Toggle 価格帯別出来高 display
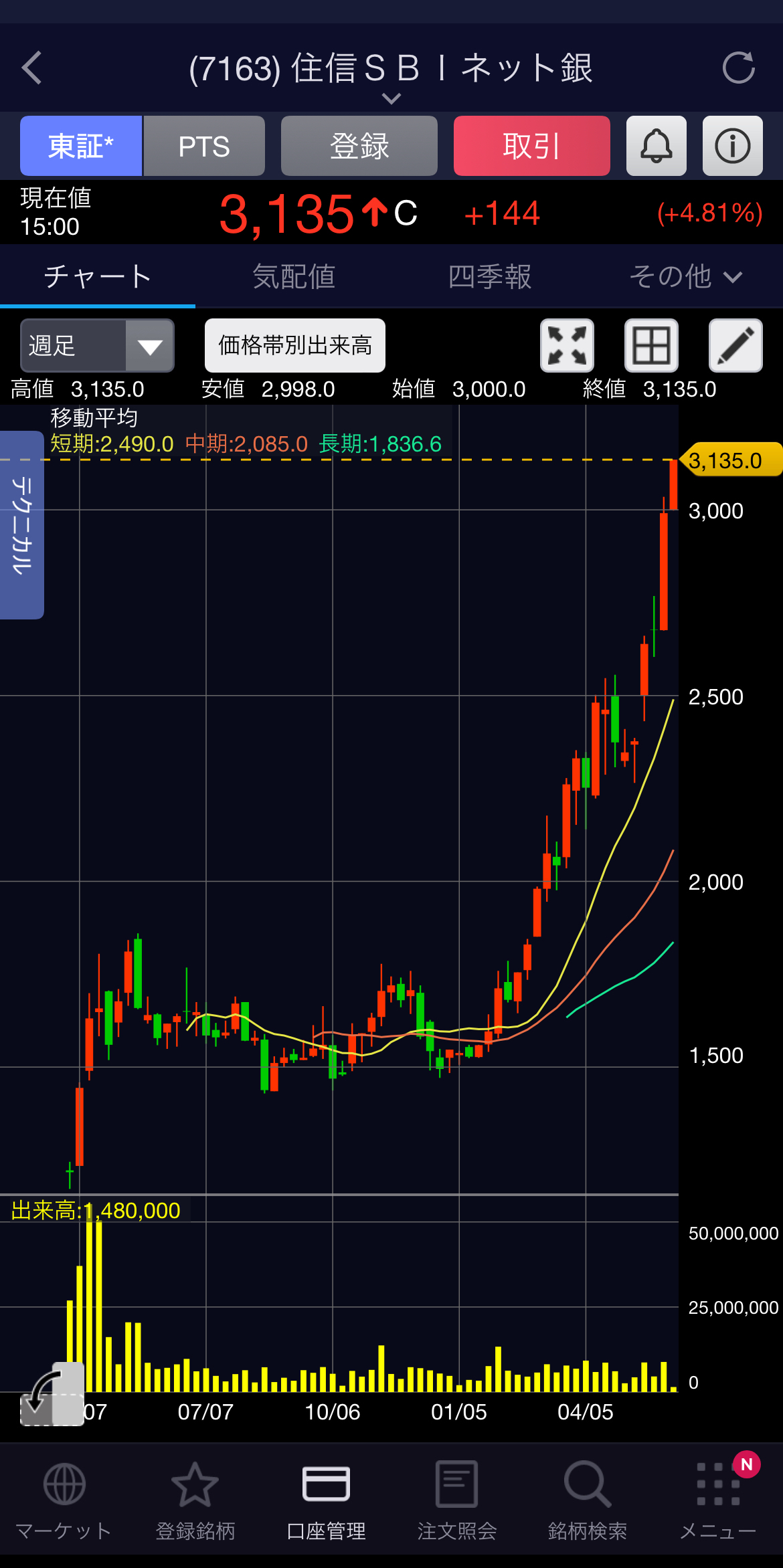This screenshot has height=1568, width=783. (294, 345)
